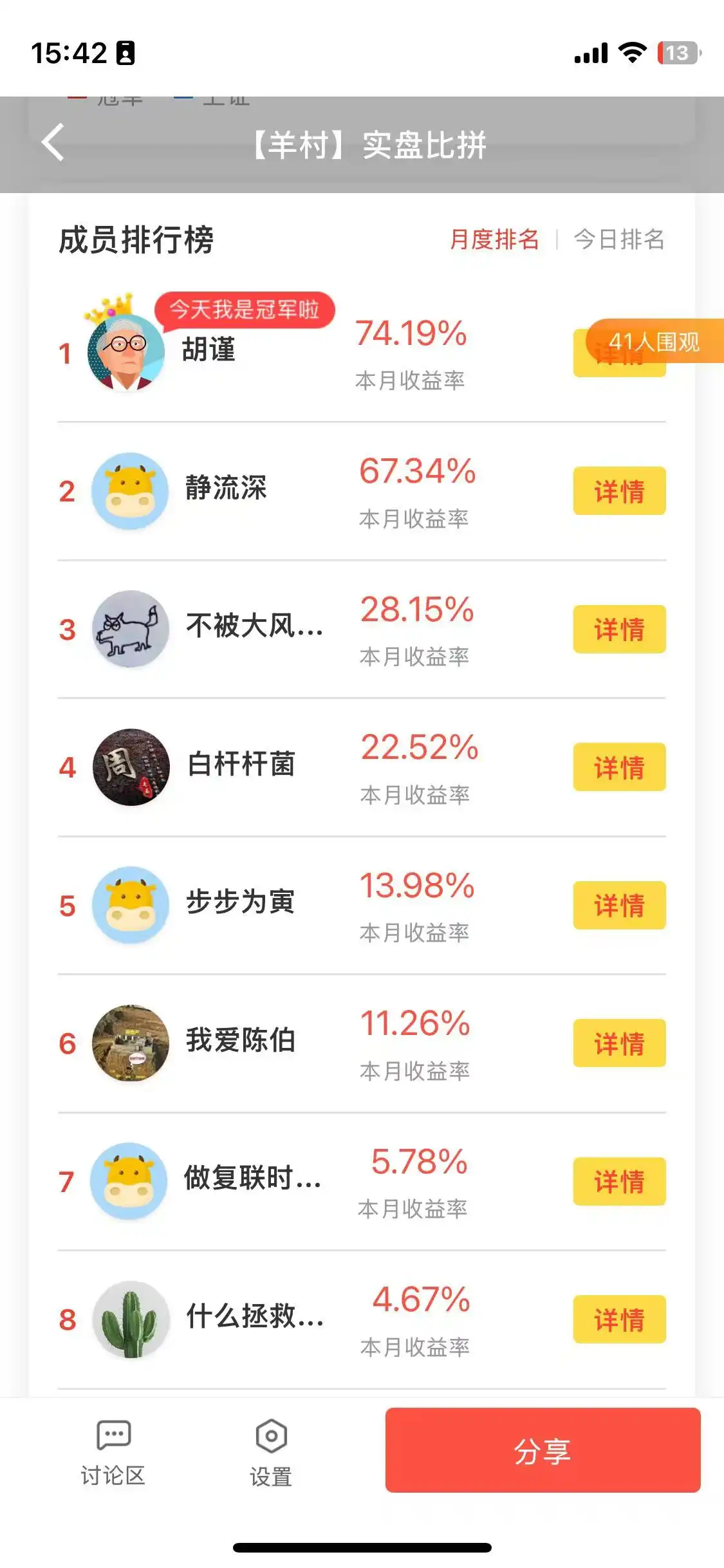The image size is (724, 1568).
Task: Switch to 今日排名 daily ranking tab
Action: click(x=618, y=239)
